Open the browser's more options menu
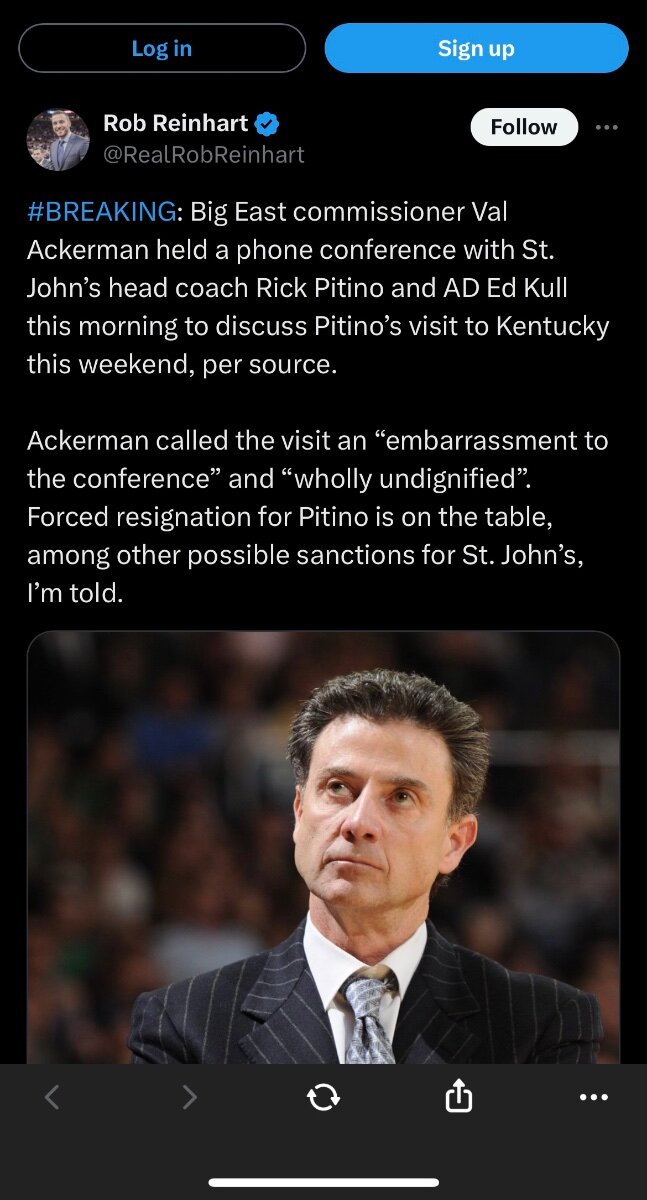Screen dimensions: 647x1200 594,1097
